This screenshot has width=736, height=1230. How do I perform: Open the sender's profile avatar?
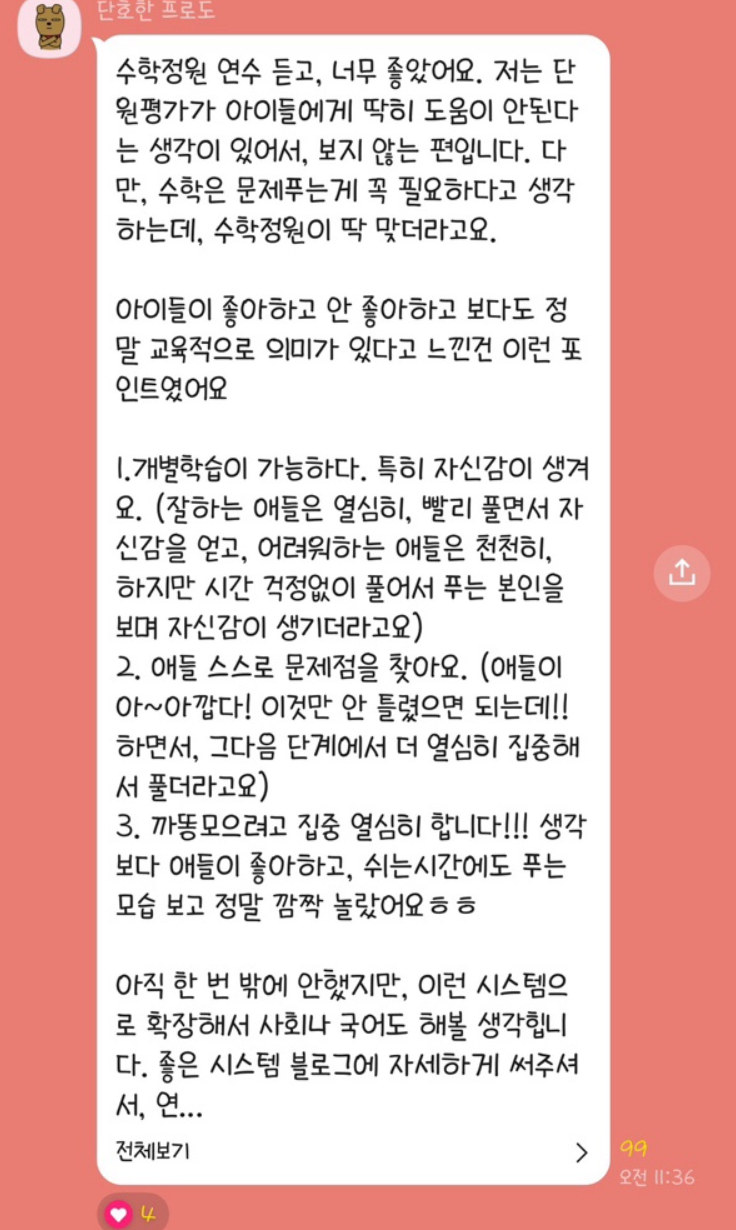pos(49,25)
